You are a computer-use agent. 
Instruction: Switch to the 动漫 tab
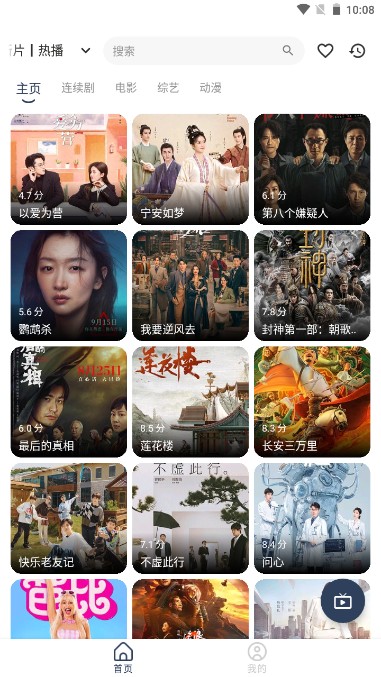(x=210, y=88)
